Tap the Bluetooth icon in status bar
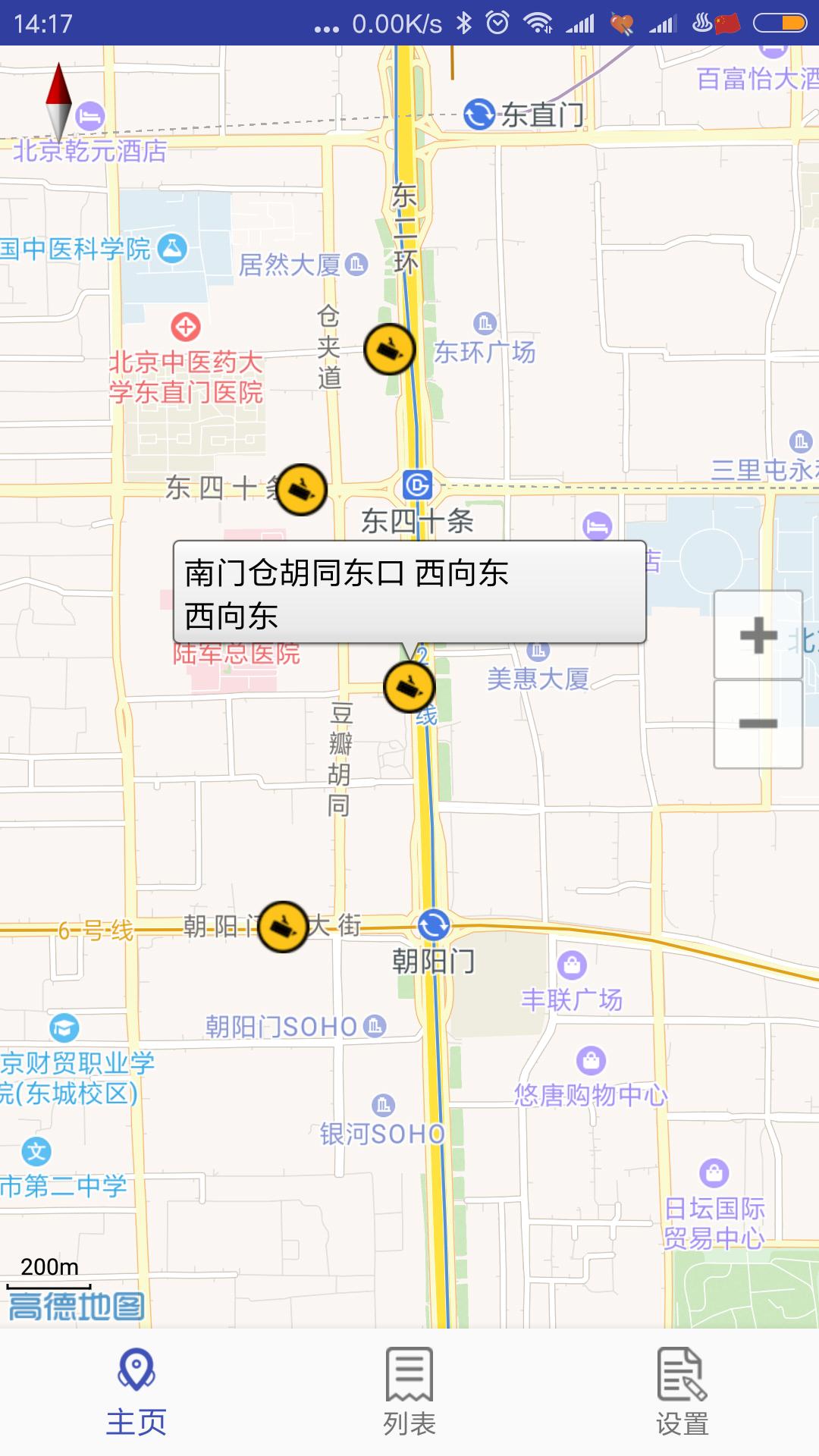 [465, 20]
